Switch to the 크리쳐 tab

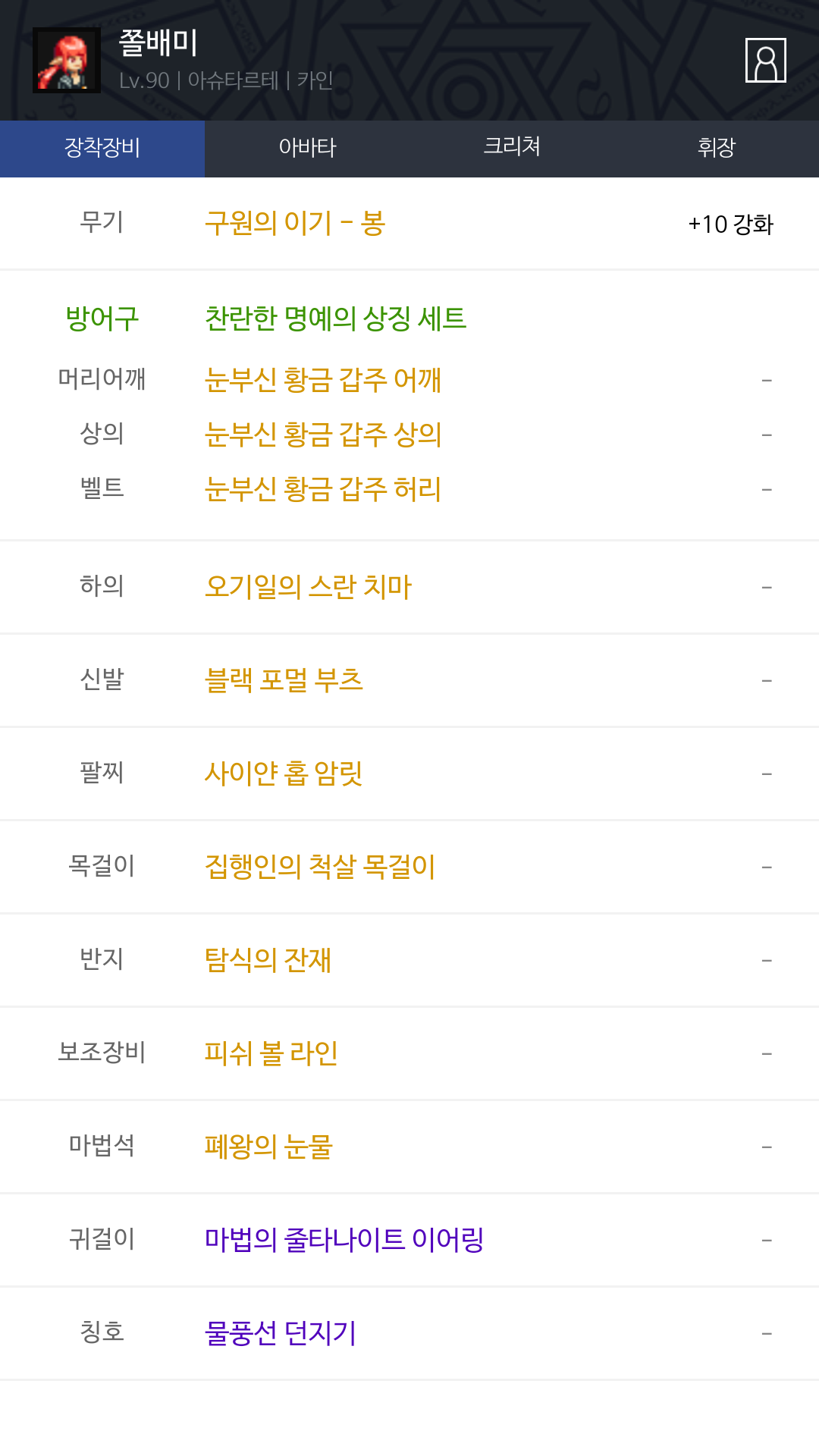pyautogui.click(x=512, y=146)
